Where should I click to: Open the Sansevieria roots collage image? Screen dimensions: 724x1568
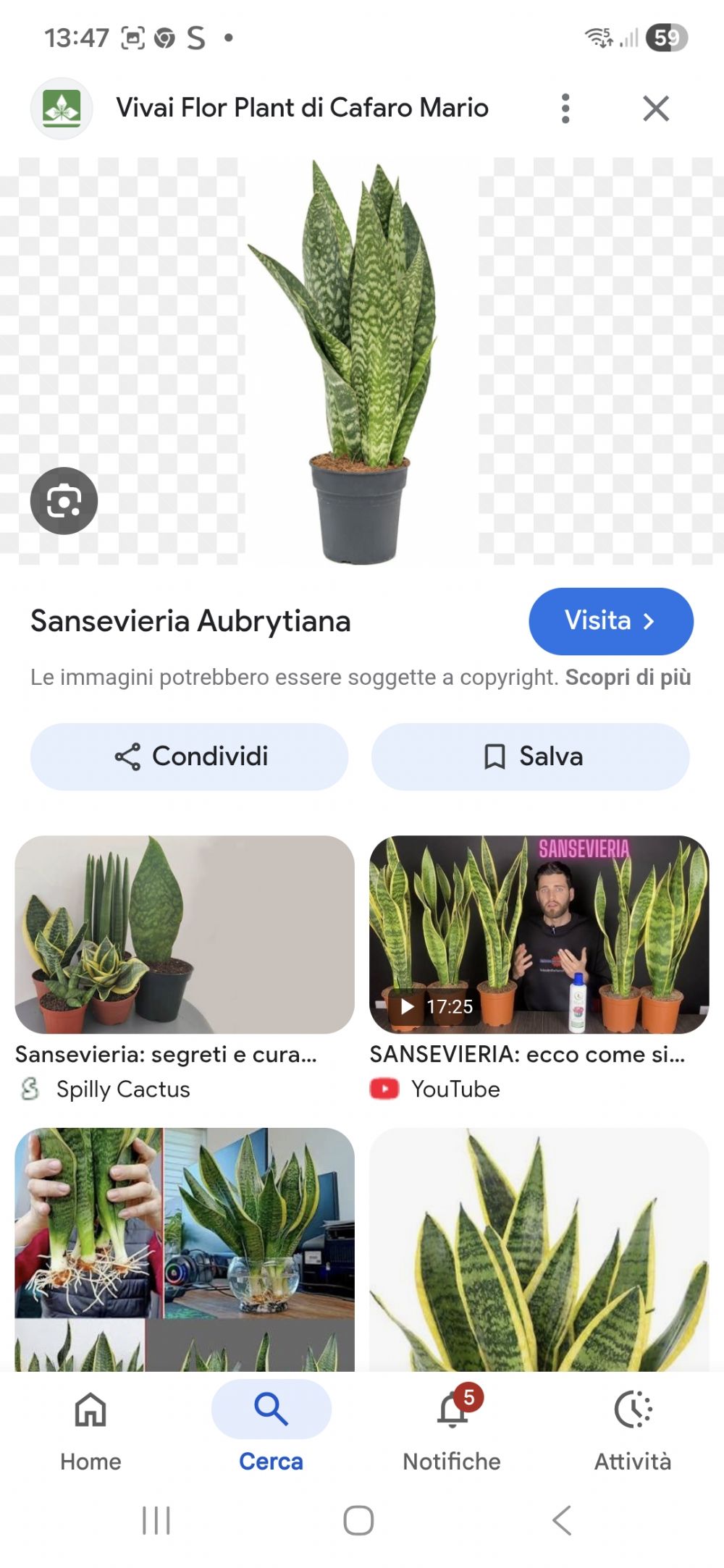pyautogui.click(x=184, y=1249)
